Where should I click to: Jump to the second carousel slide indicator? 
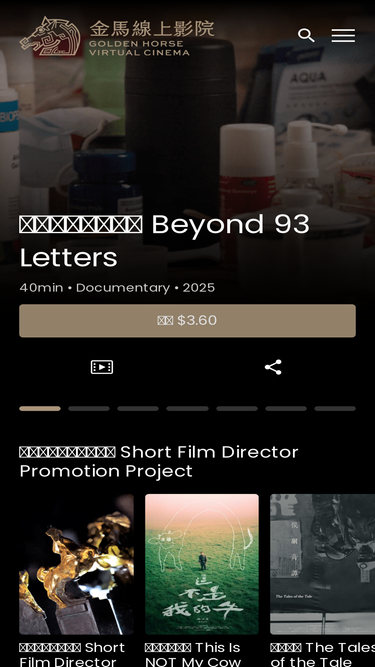tap(89, 409)
